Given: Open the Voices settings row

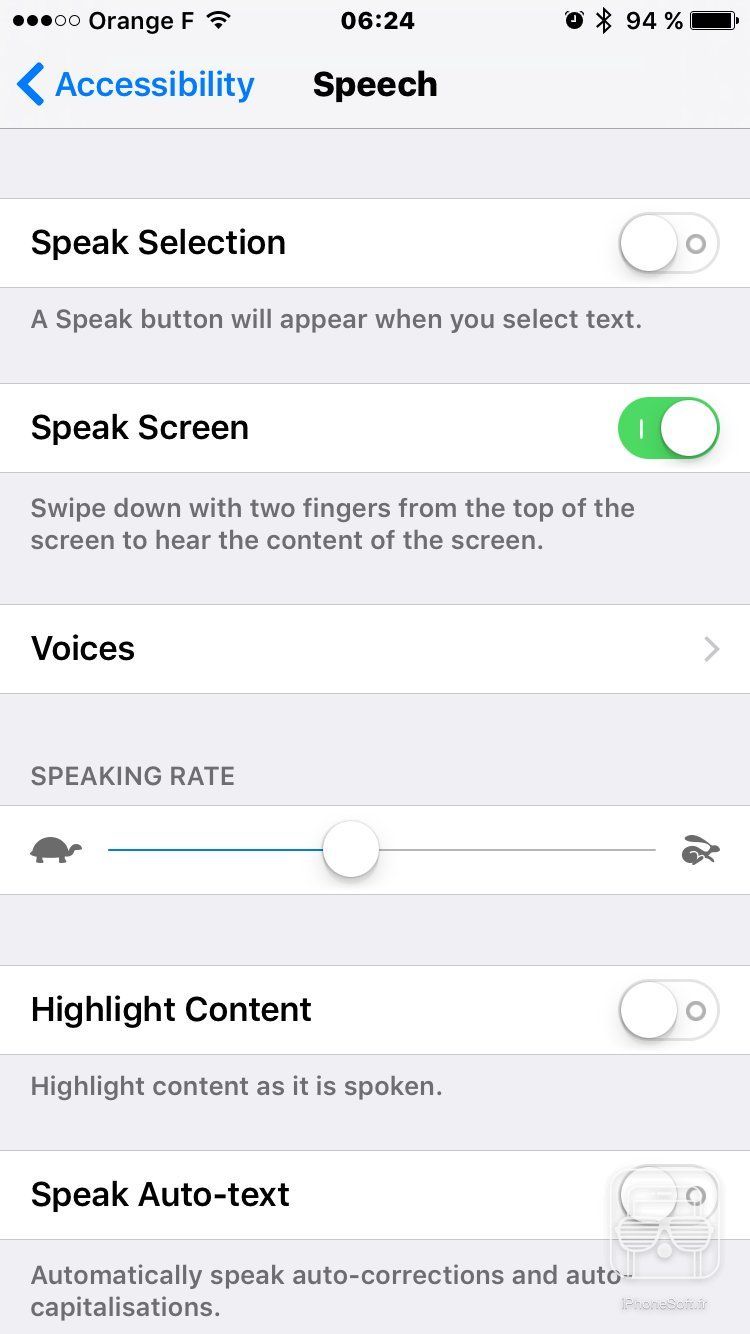Looking at the screenshot, I should point(375,649).
